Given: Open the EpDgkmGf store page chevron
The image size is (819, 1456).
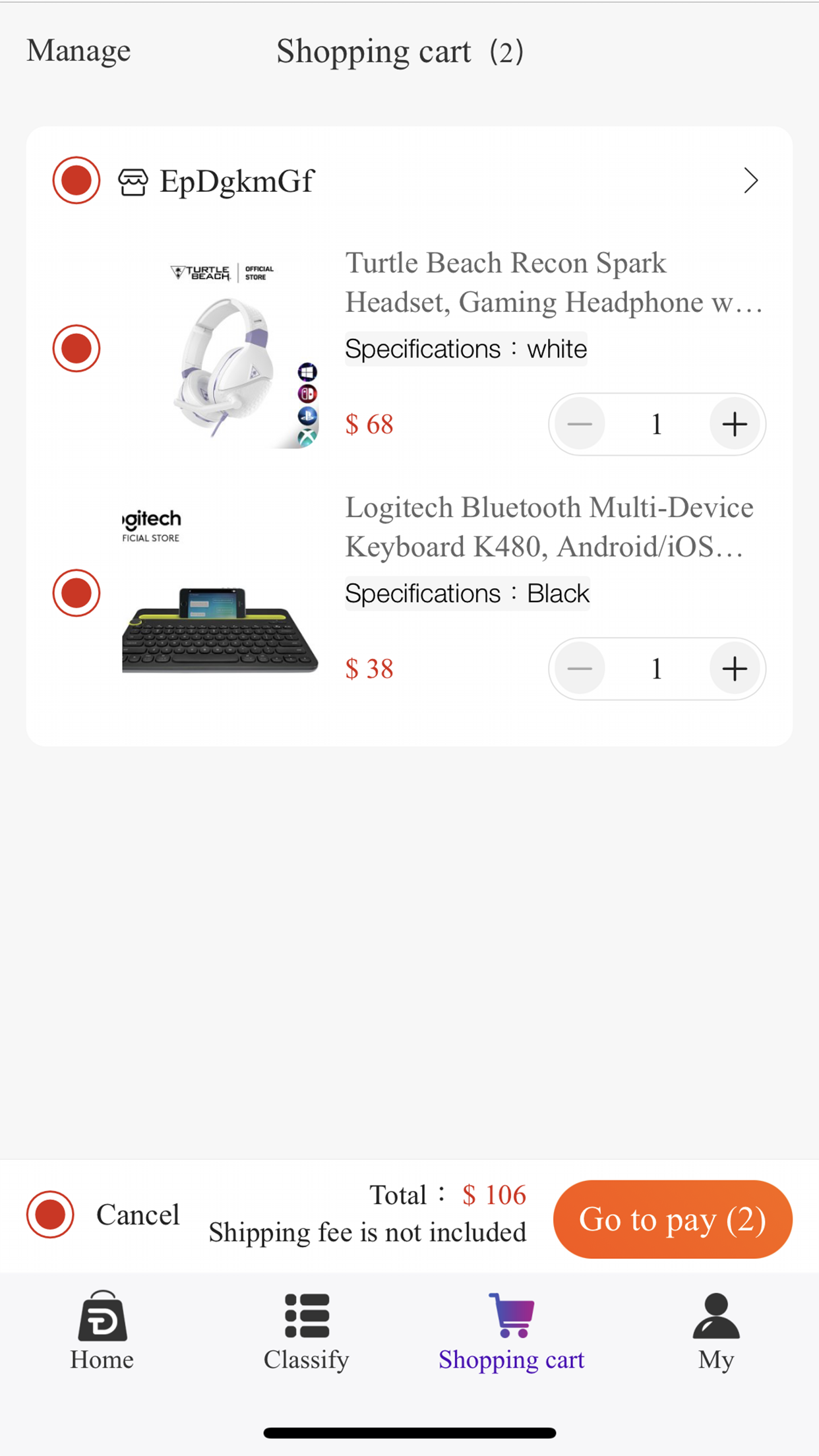Looking at the screenshot, I should pyautogui.click(x=750, y=180).
